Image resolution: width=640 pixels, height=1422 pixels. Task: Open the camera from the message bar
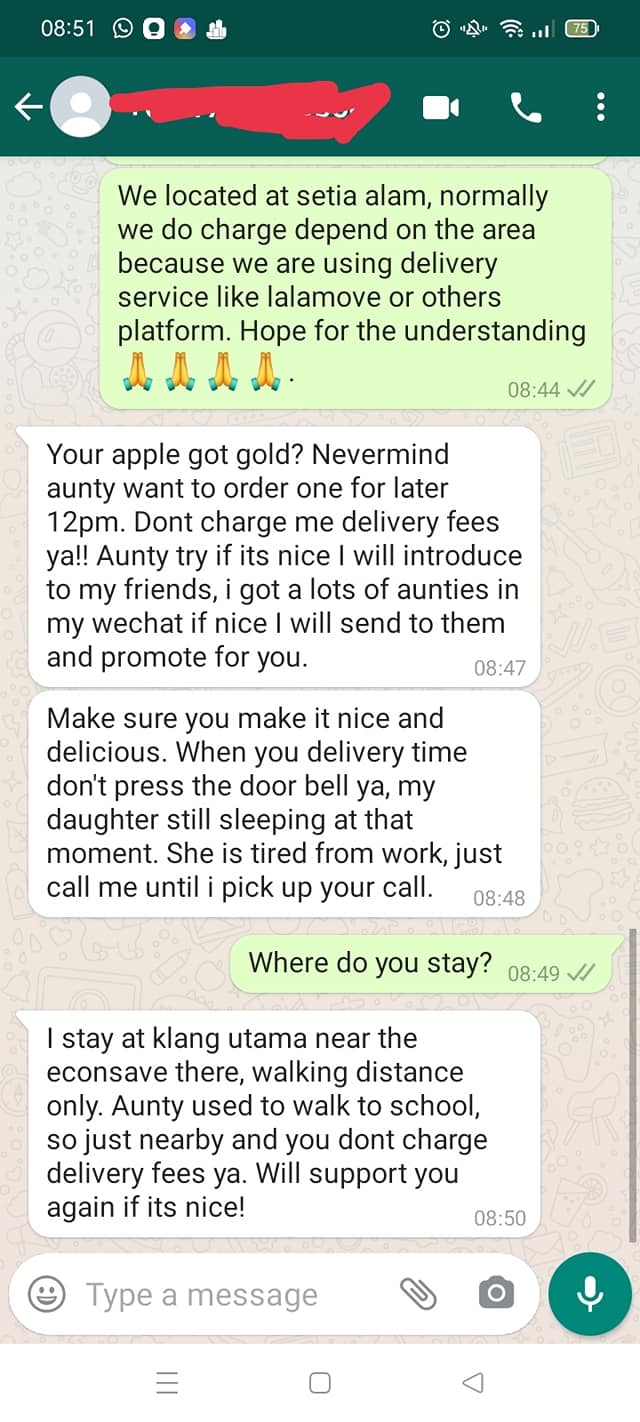tap(496, 1294)
